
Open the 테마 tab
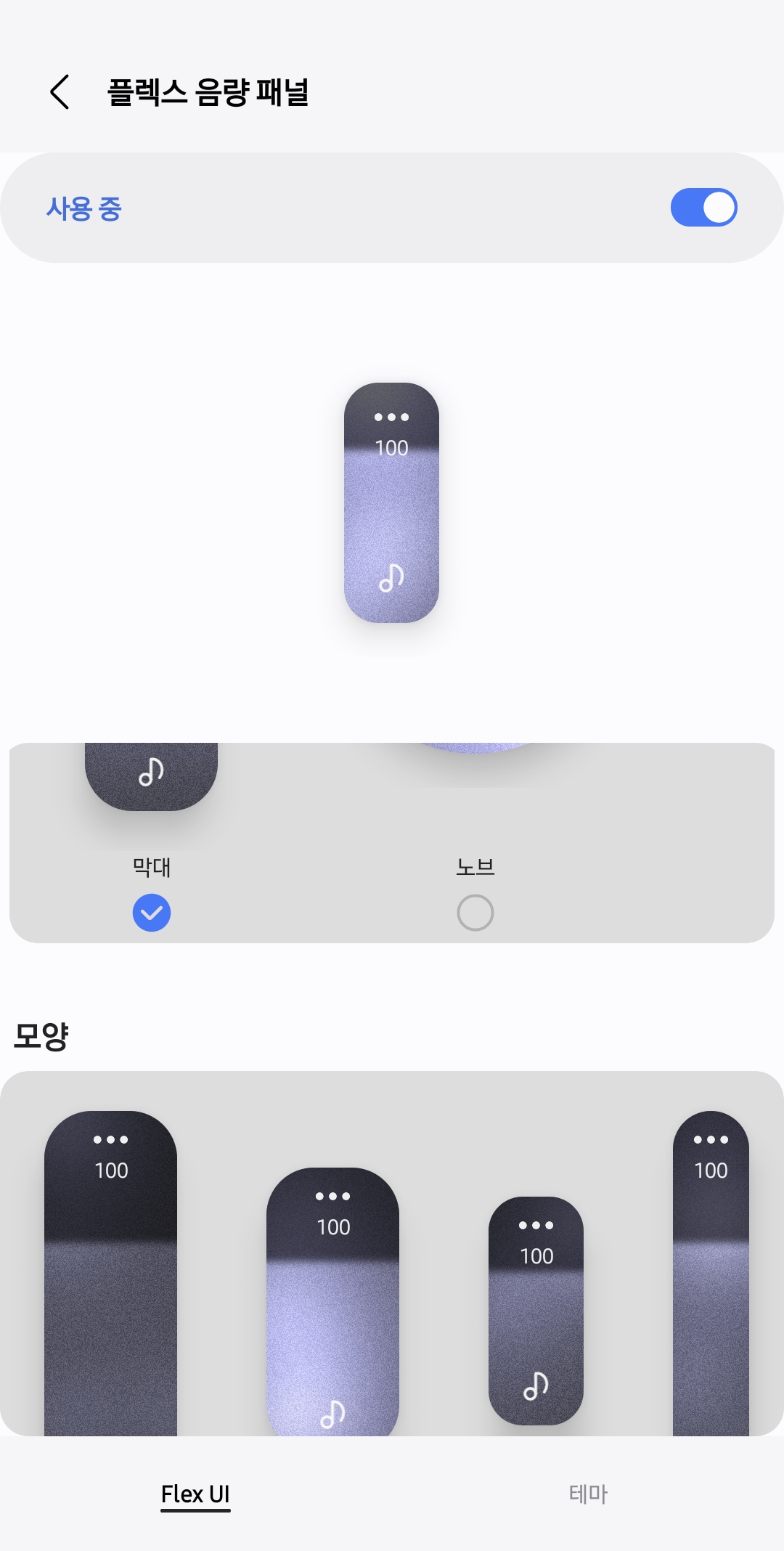(588, 1494)
